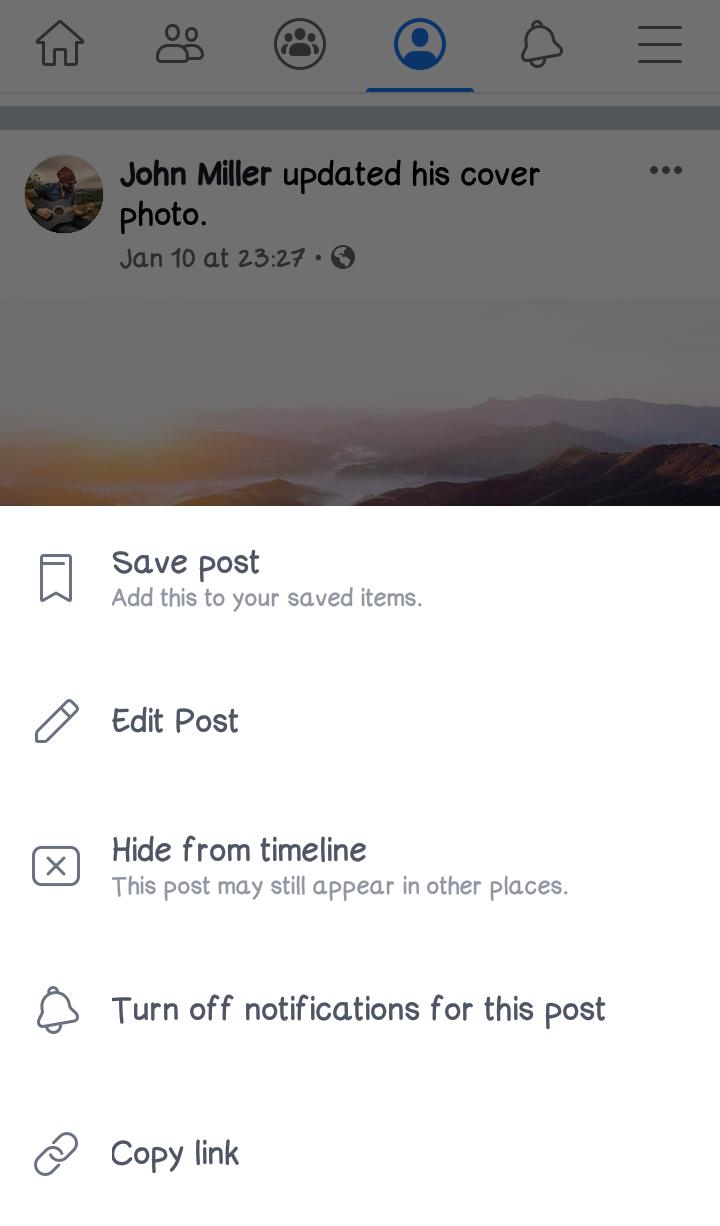Turn off notifications for this post
Image resolution: width=720 pixels, height=1226 pixels.
(x=358, y=1009)
